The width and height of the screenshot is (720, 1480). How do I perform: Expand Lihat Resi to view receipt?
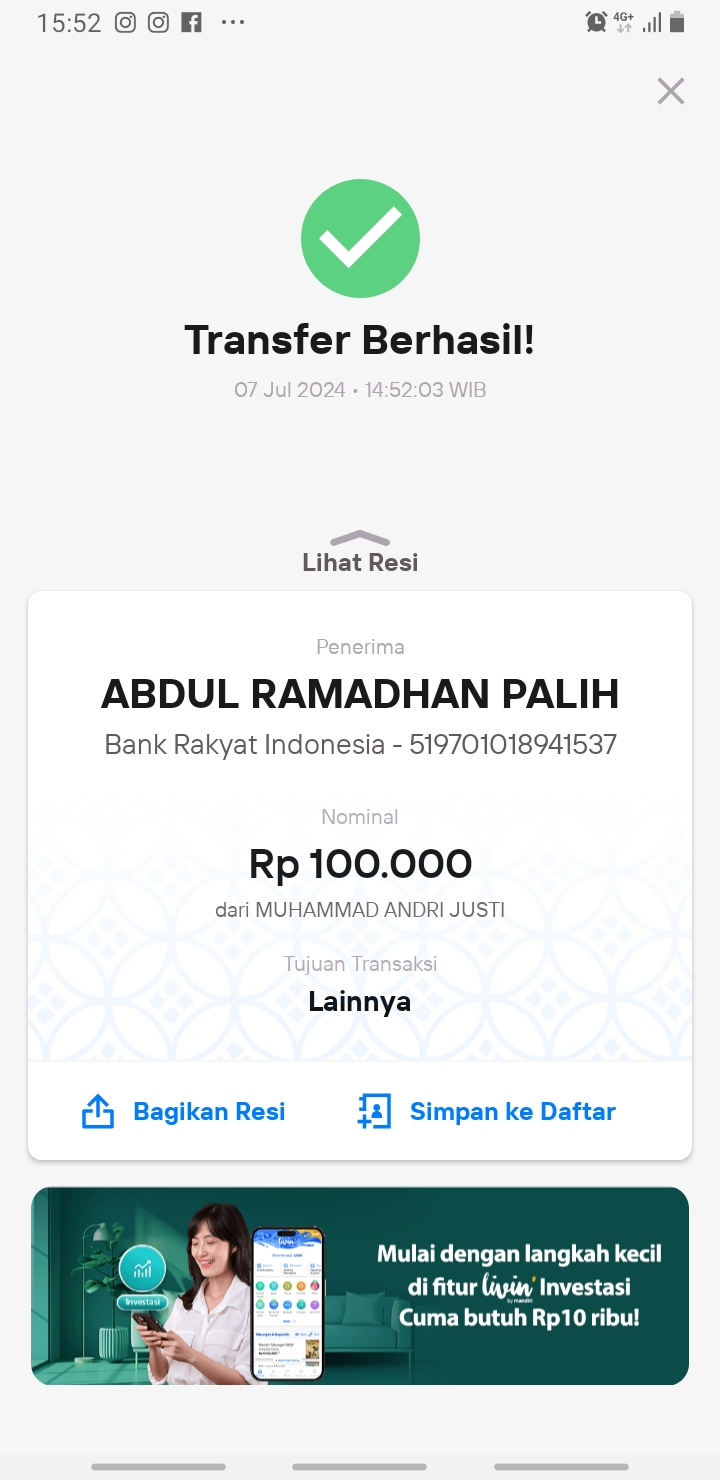point(360,553)
